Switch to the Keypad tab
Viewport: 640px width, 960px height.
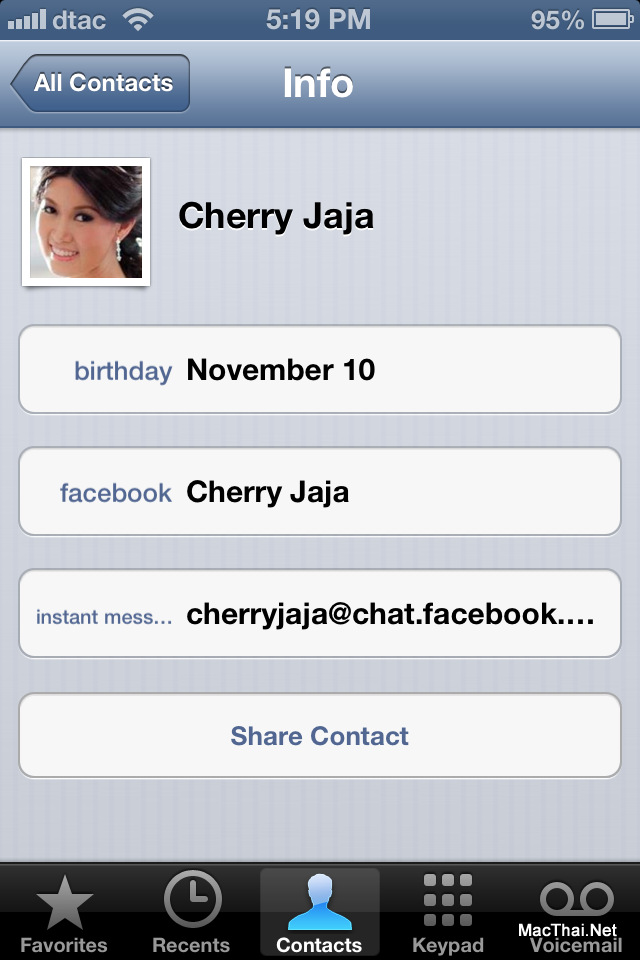(447, 912)
